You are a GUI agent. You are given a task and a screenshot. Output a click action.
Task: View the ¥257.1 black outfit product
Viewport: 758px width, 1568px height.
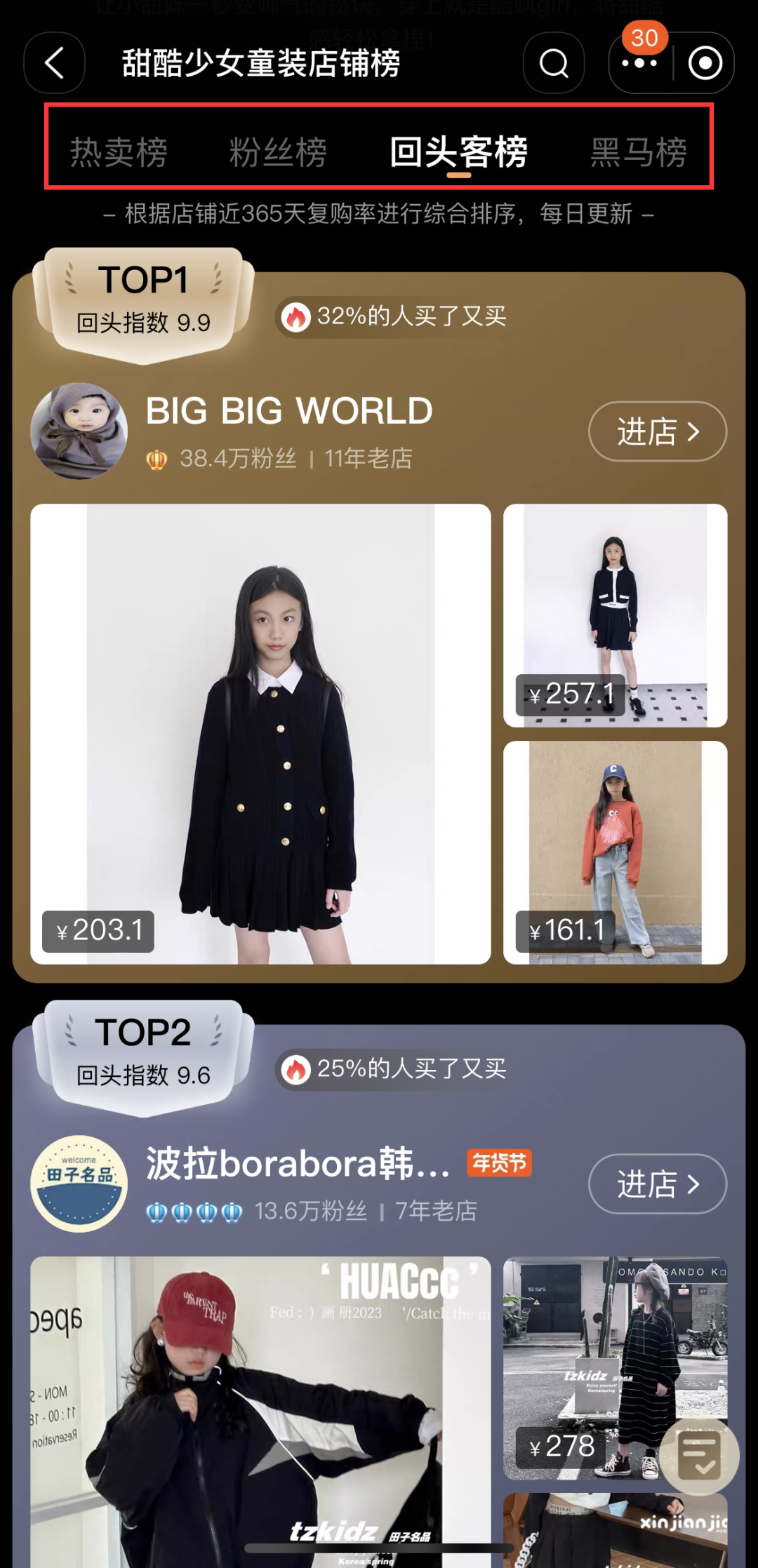coord(615,615)
